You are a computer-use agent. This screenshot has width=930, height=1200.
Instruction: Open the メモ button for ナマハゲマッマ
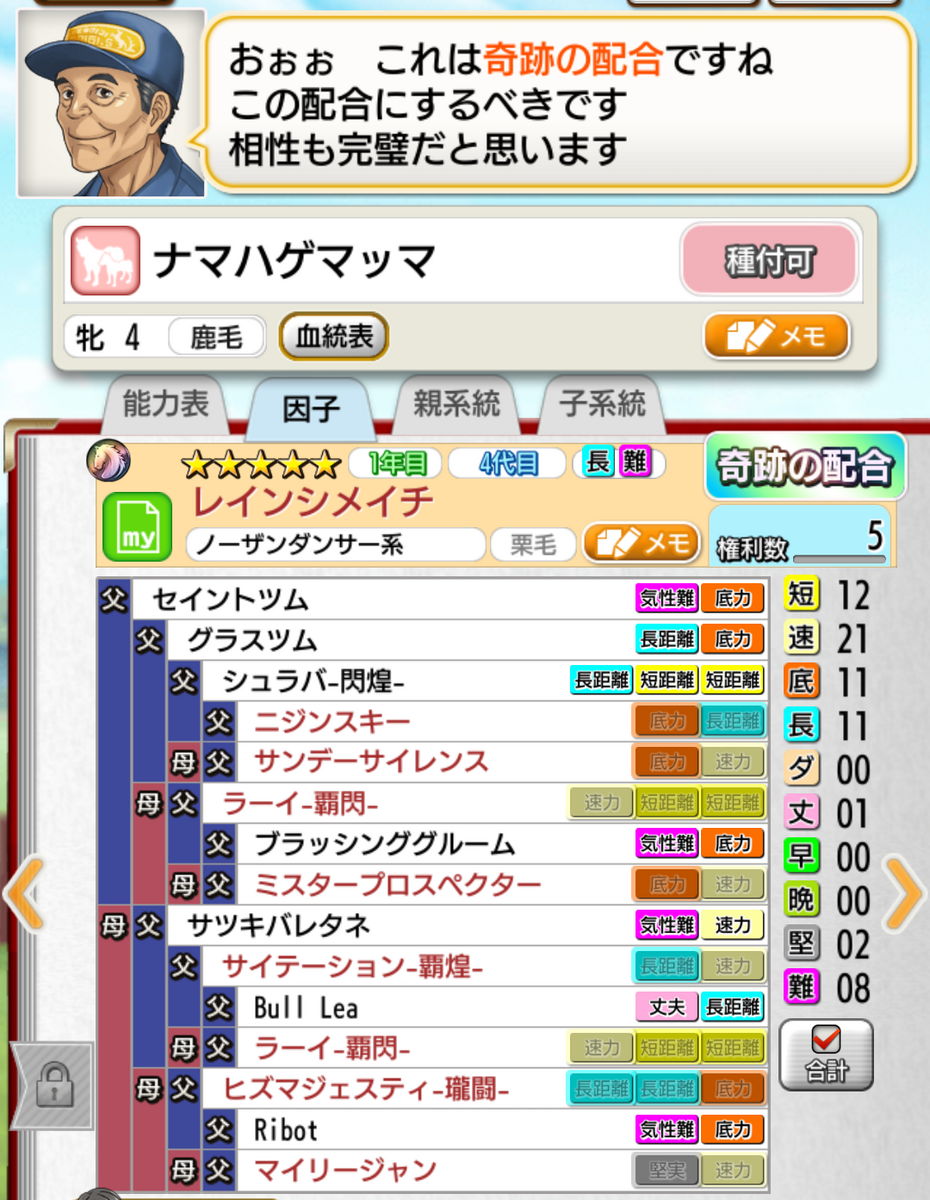point(776,336)
